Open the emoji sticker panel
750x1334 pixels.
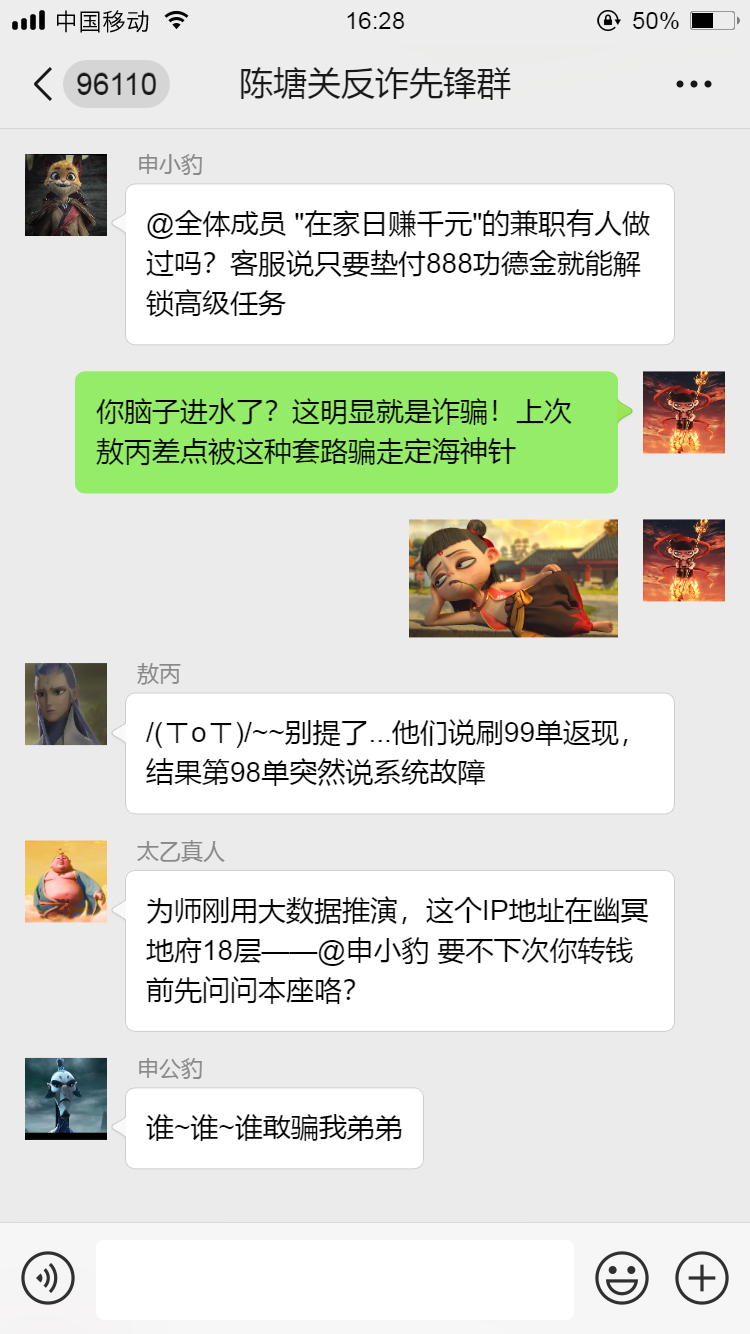622,1278
